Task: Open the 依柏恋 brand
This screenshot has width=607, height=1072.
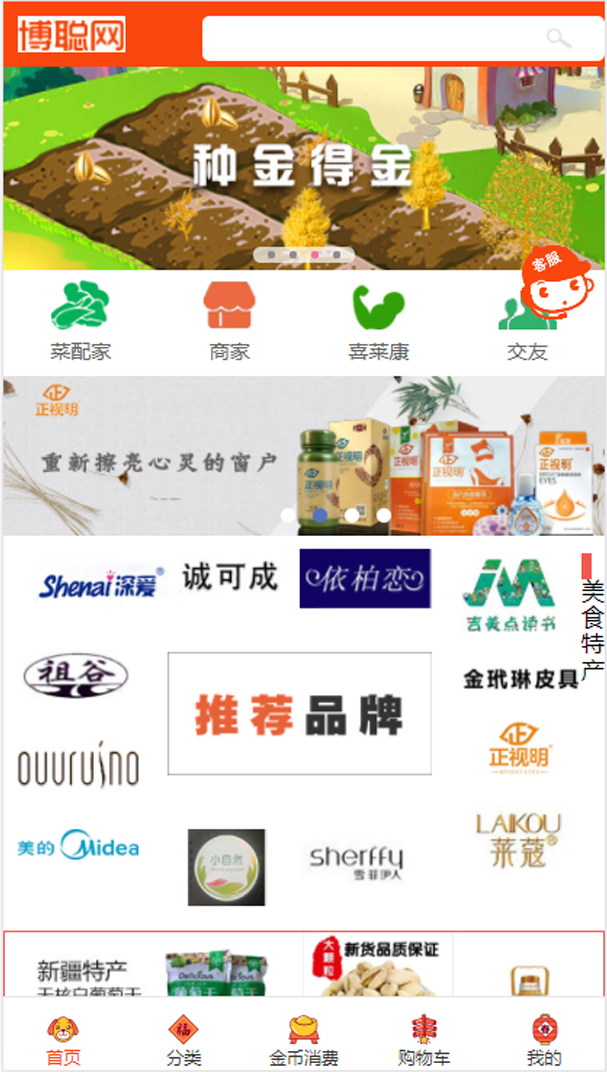Action: click(x=365, y=578)
